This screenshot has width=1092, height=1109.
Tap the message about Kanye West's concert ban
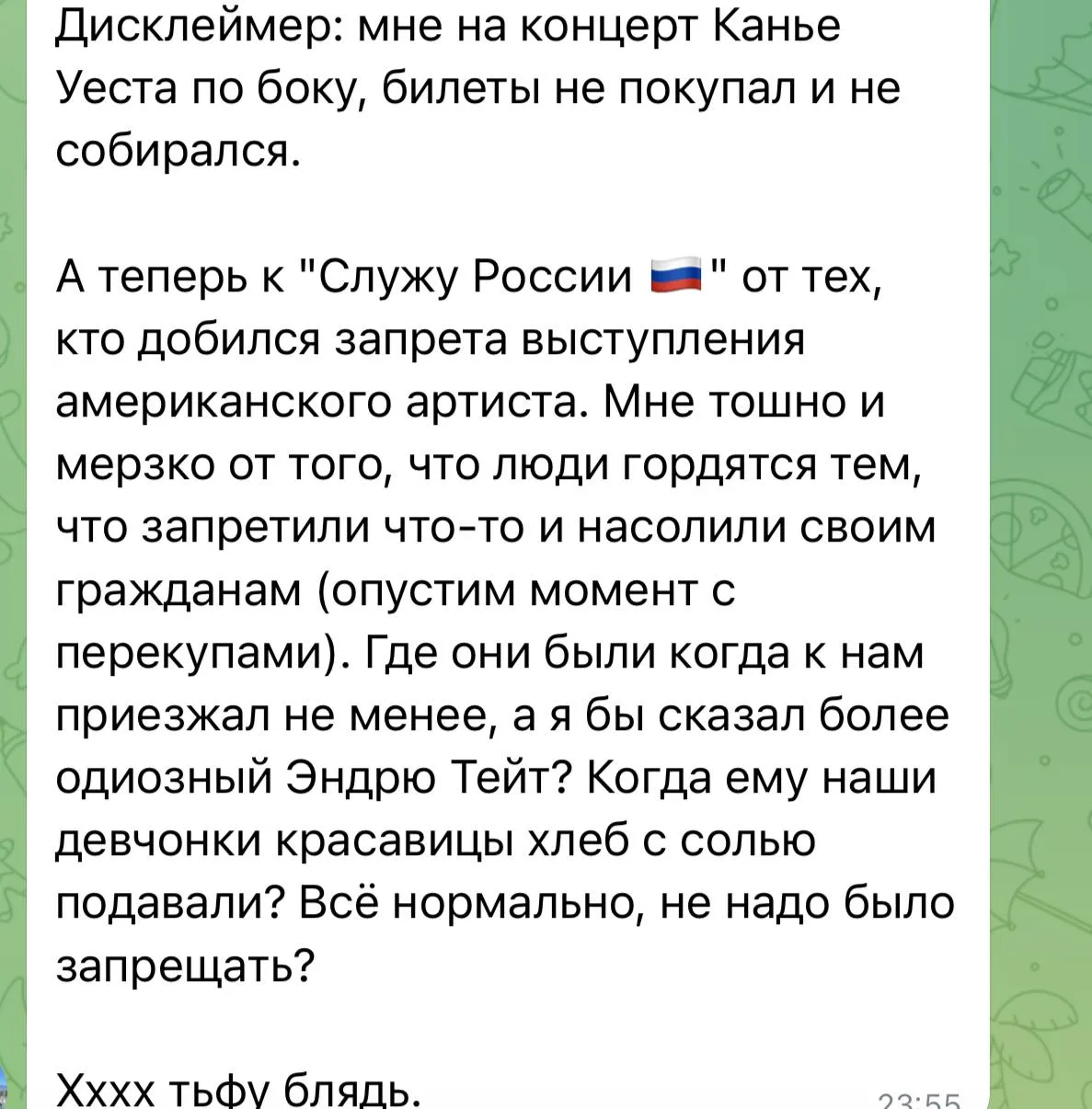(x=508, y=554)
